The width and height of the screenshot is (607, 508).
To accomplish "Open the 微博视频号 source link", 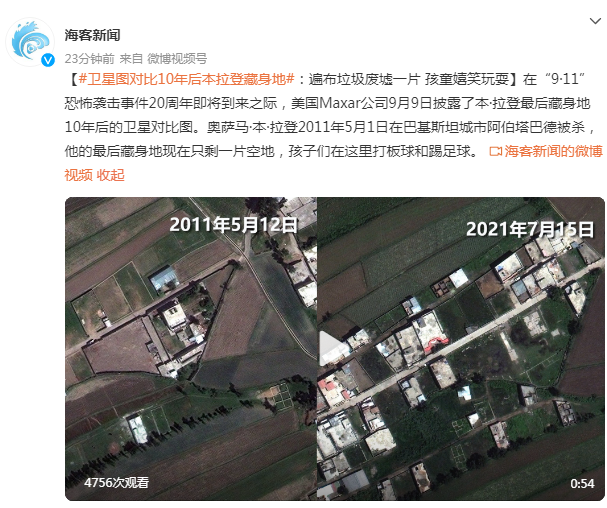I will 178,58.
